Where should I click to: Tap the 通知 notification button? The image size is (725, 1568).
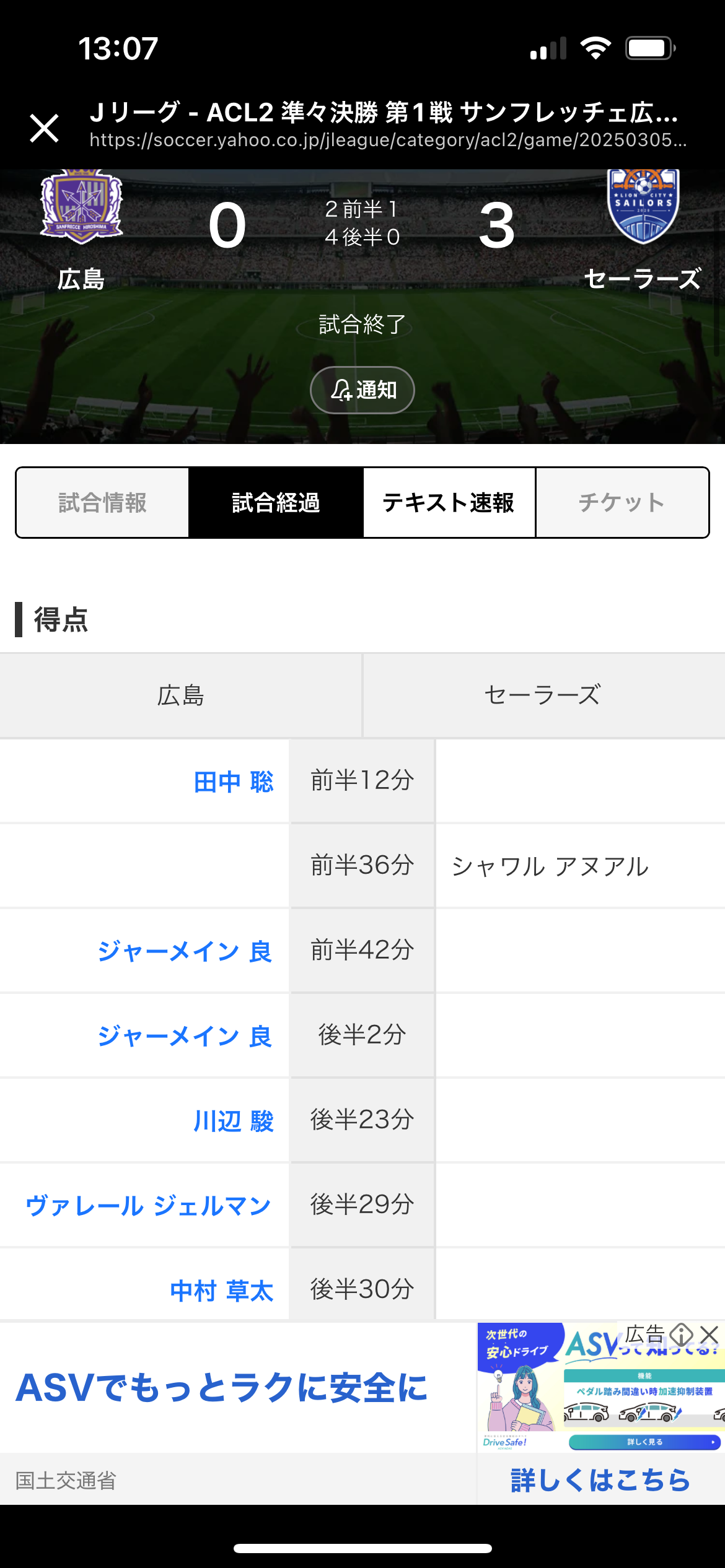[362, 390]
